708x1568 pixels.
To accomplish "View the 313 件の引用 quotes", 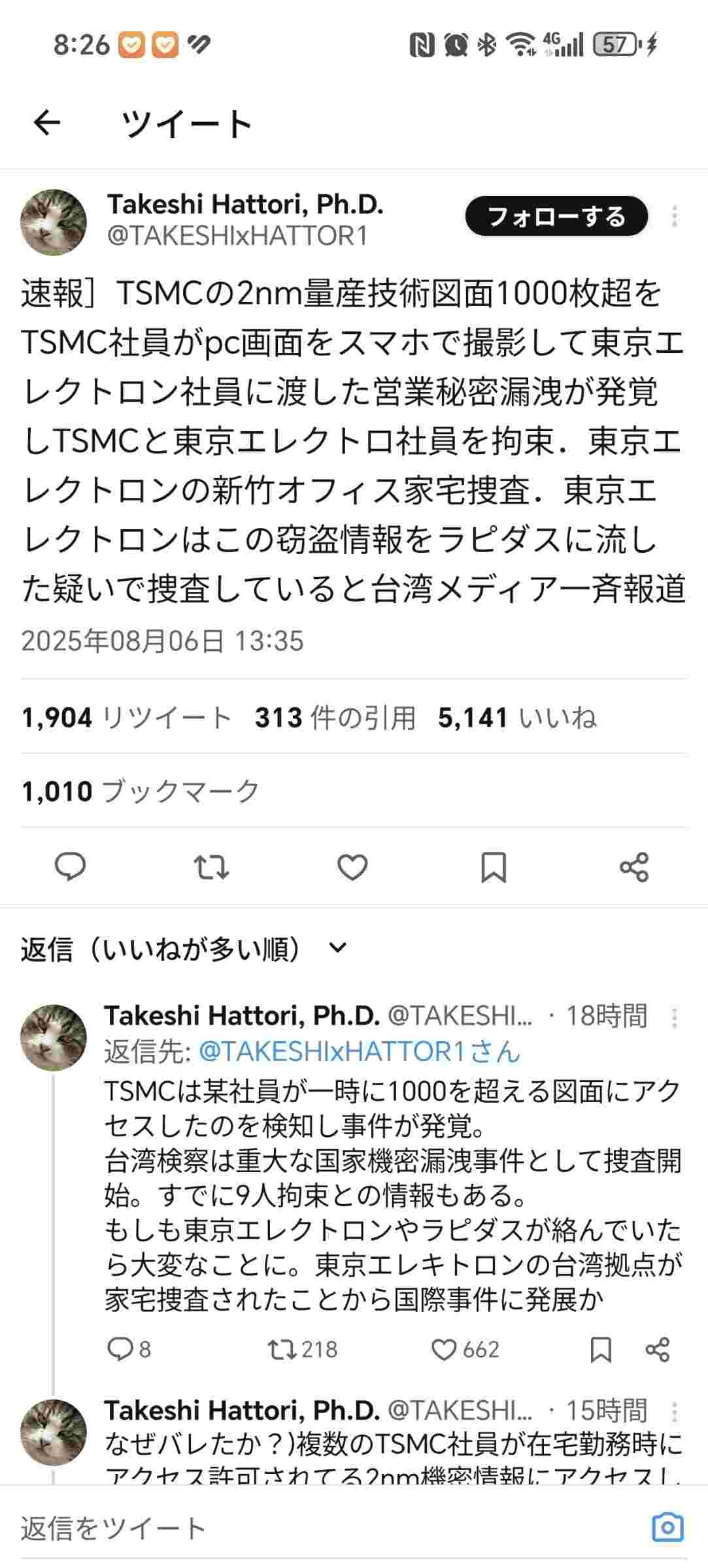I will coord(335,717).
